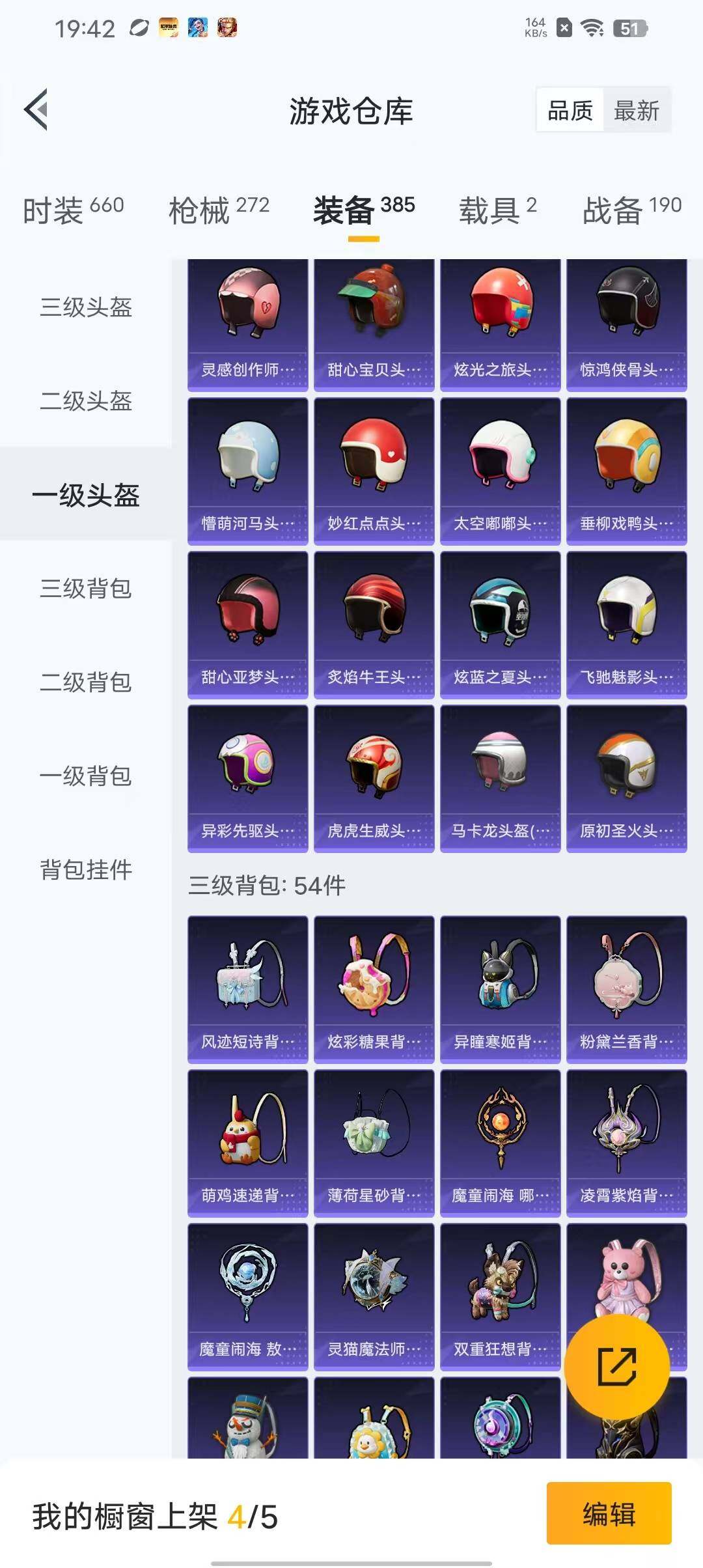
Task: Select the 粉黛兰香背包 item
Action: (x=626, y=983)
